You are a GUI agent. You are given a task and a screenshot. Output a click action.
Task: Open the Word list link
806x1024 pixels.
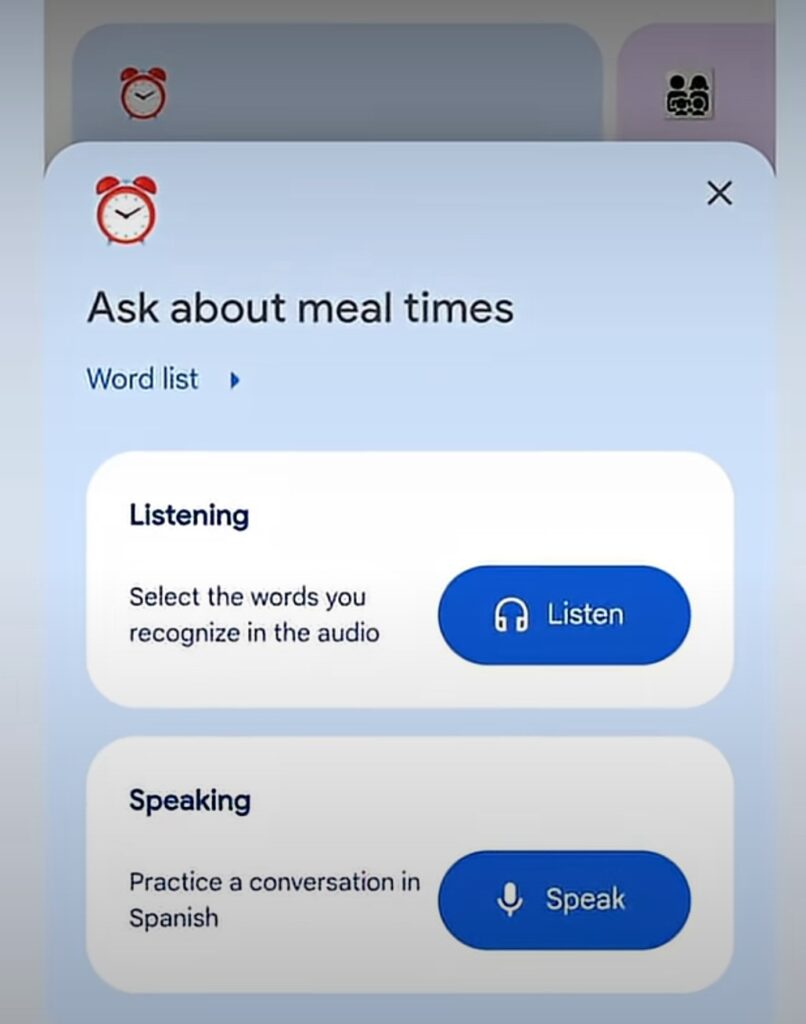tap(143, 379)
